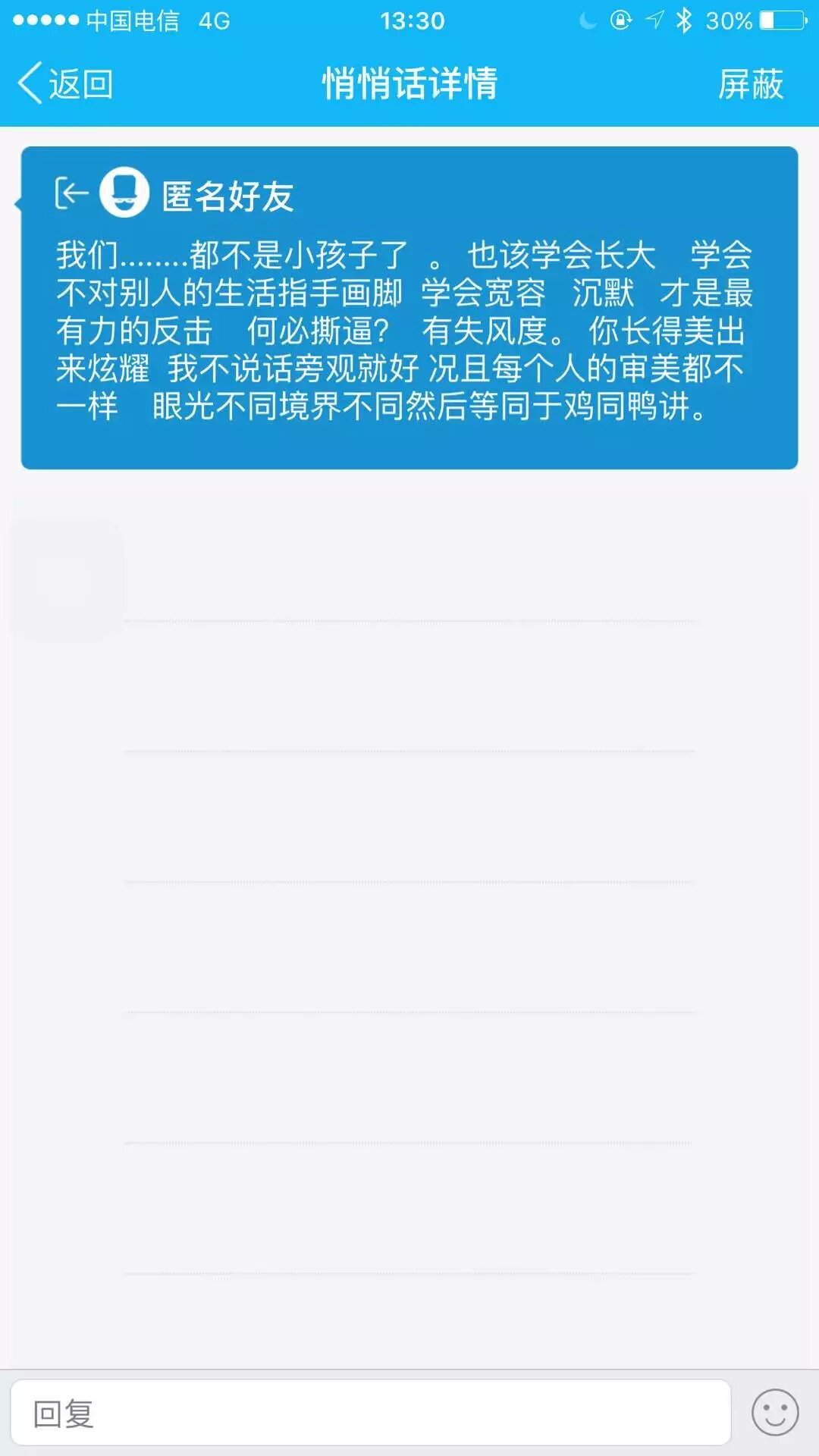The height and width of the screenshot is (1456, 819).
Task: Block this whisper with 屏蔽
Action: 750,83
